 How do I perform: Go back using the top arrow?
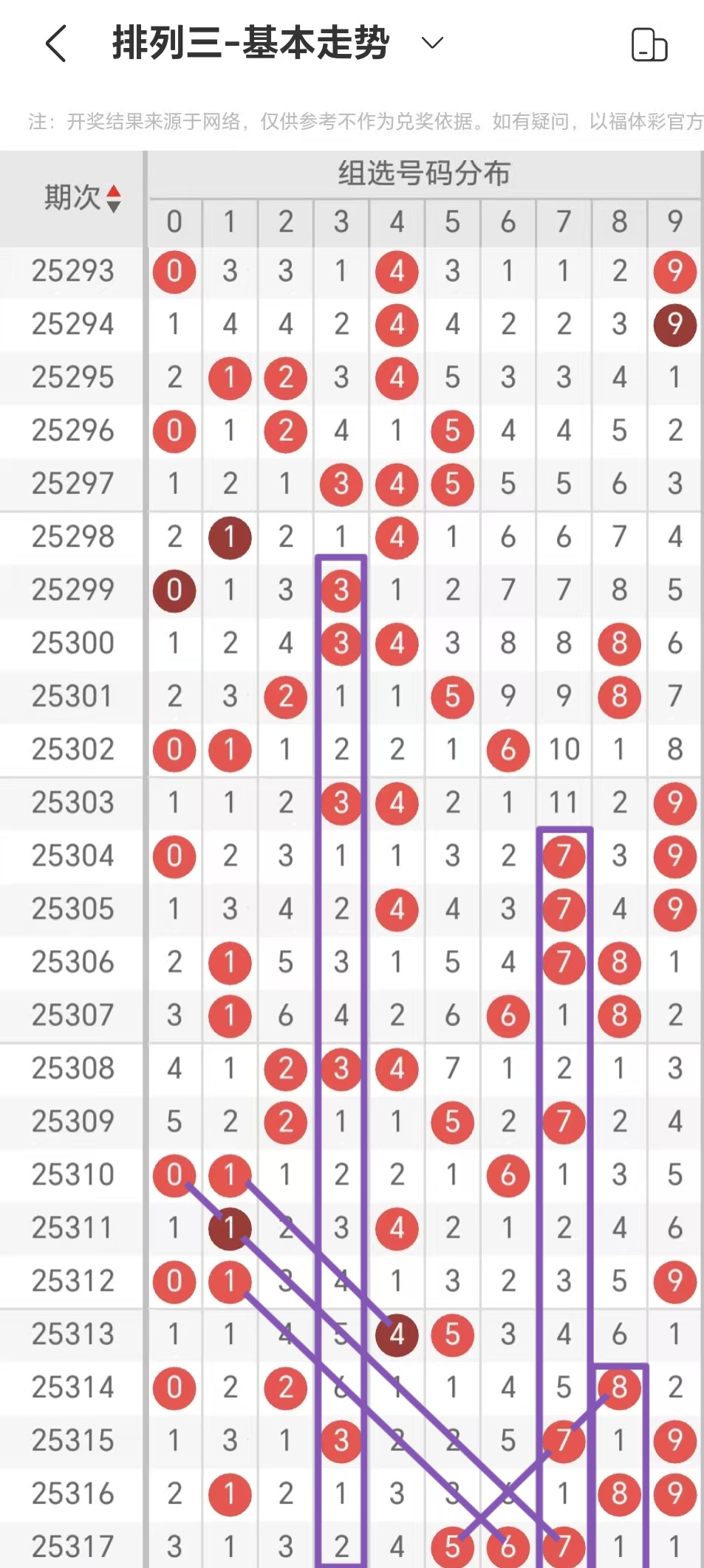(x=56, y=44)
